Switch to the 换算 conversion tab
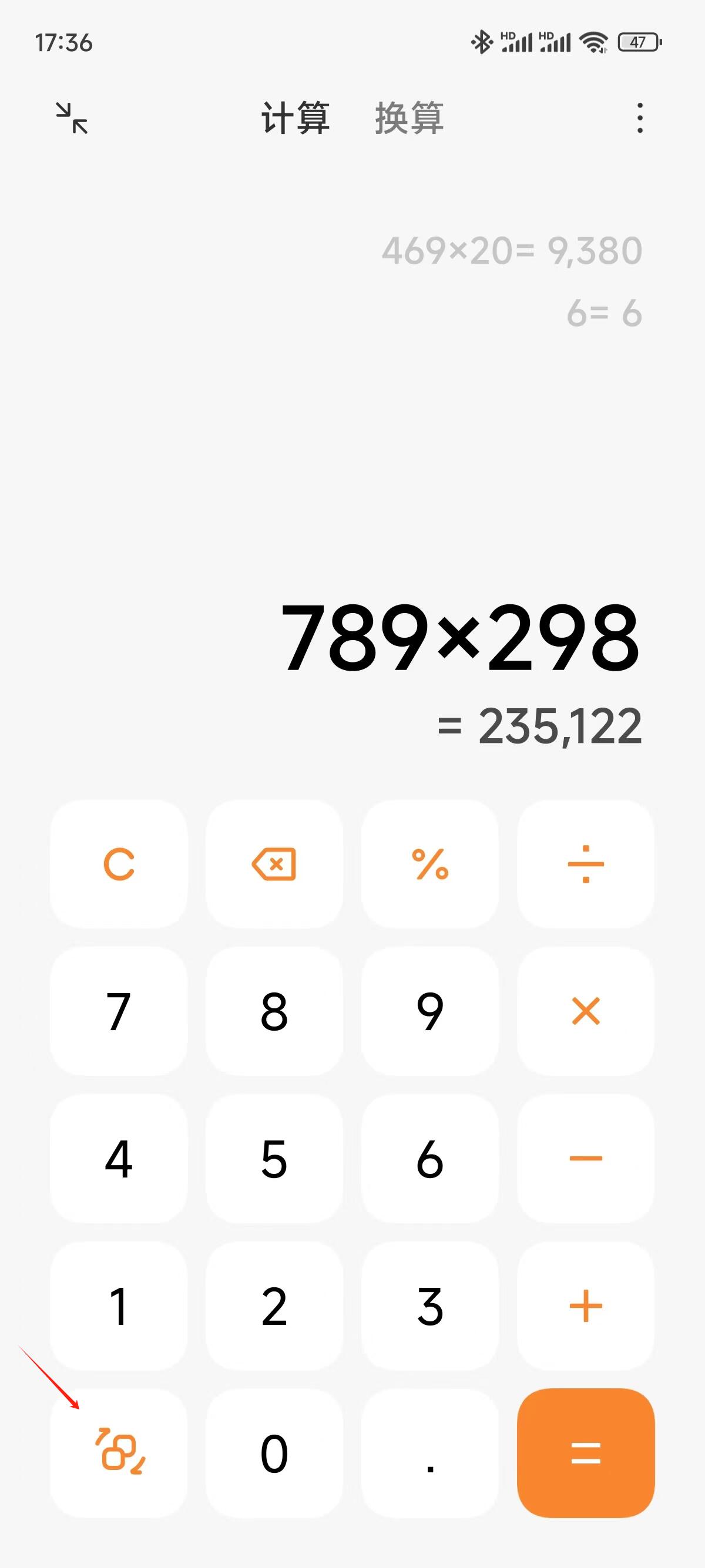 409,117
